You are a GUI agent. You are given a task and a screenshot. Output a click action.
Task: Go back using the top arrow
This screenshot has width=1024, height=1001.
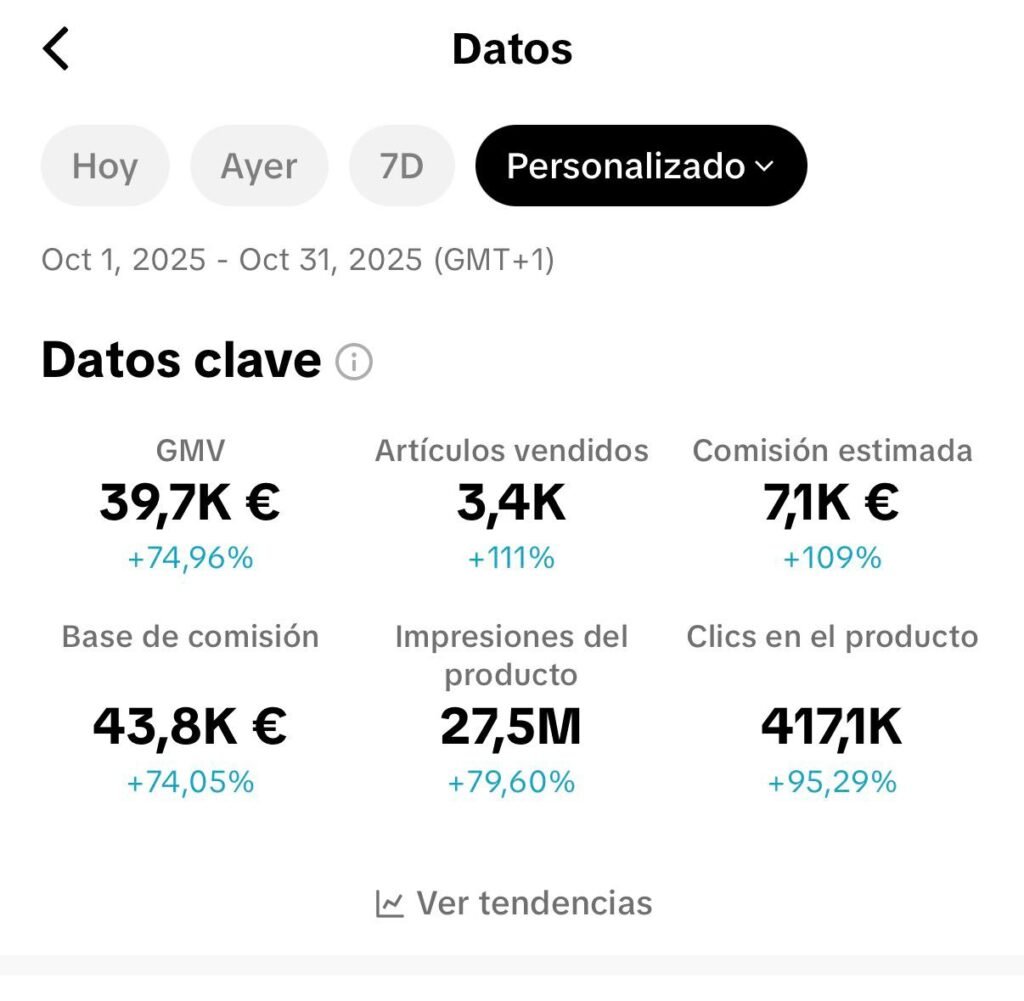57,49
